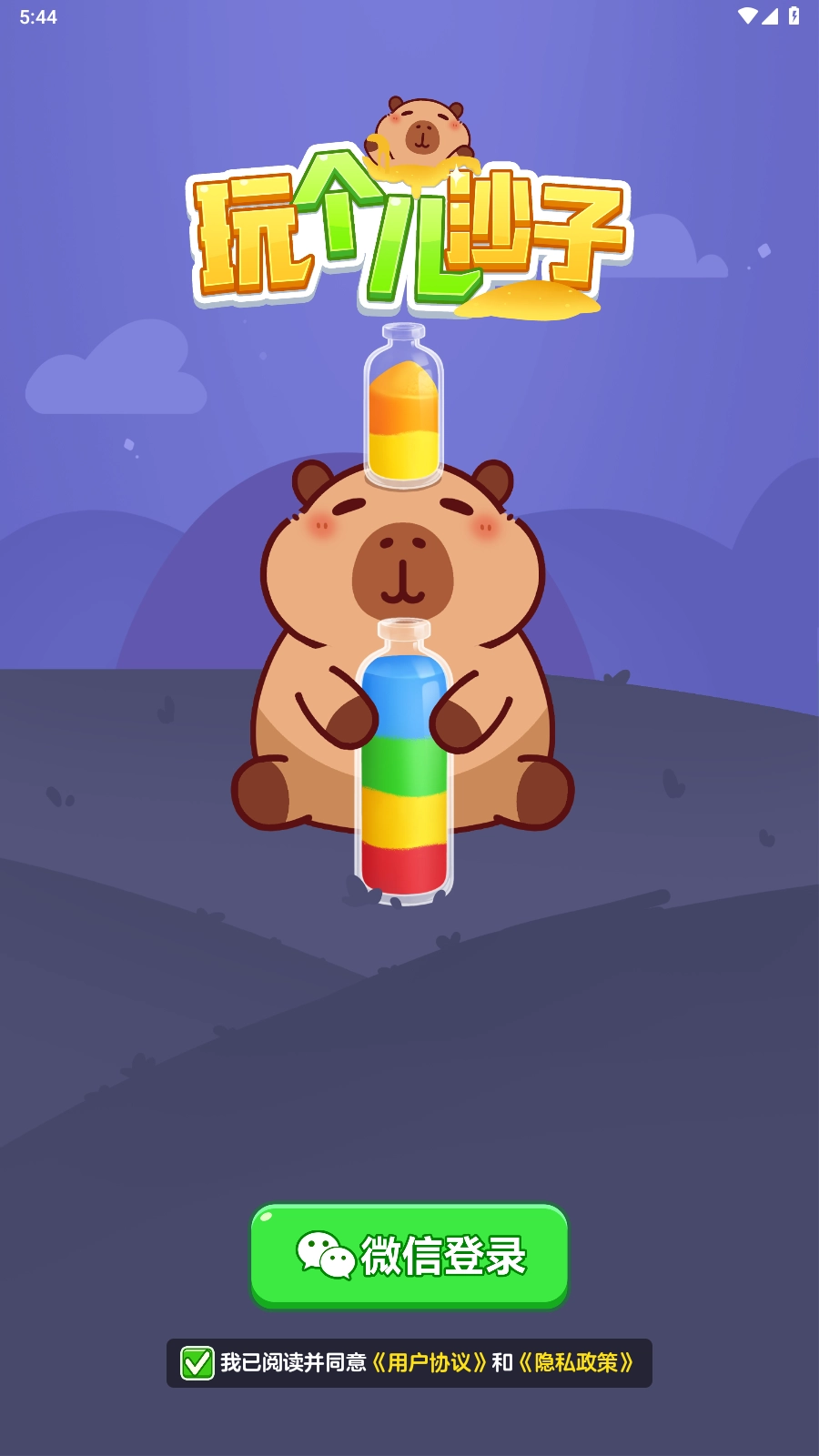Tap the green 微信登录 button

click(x=409, y=1256)
